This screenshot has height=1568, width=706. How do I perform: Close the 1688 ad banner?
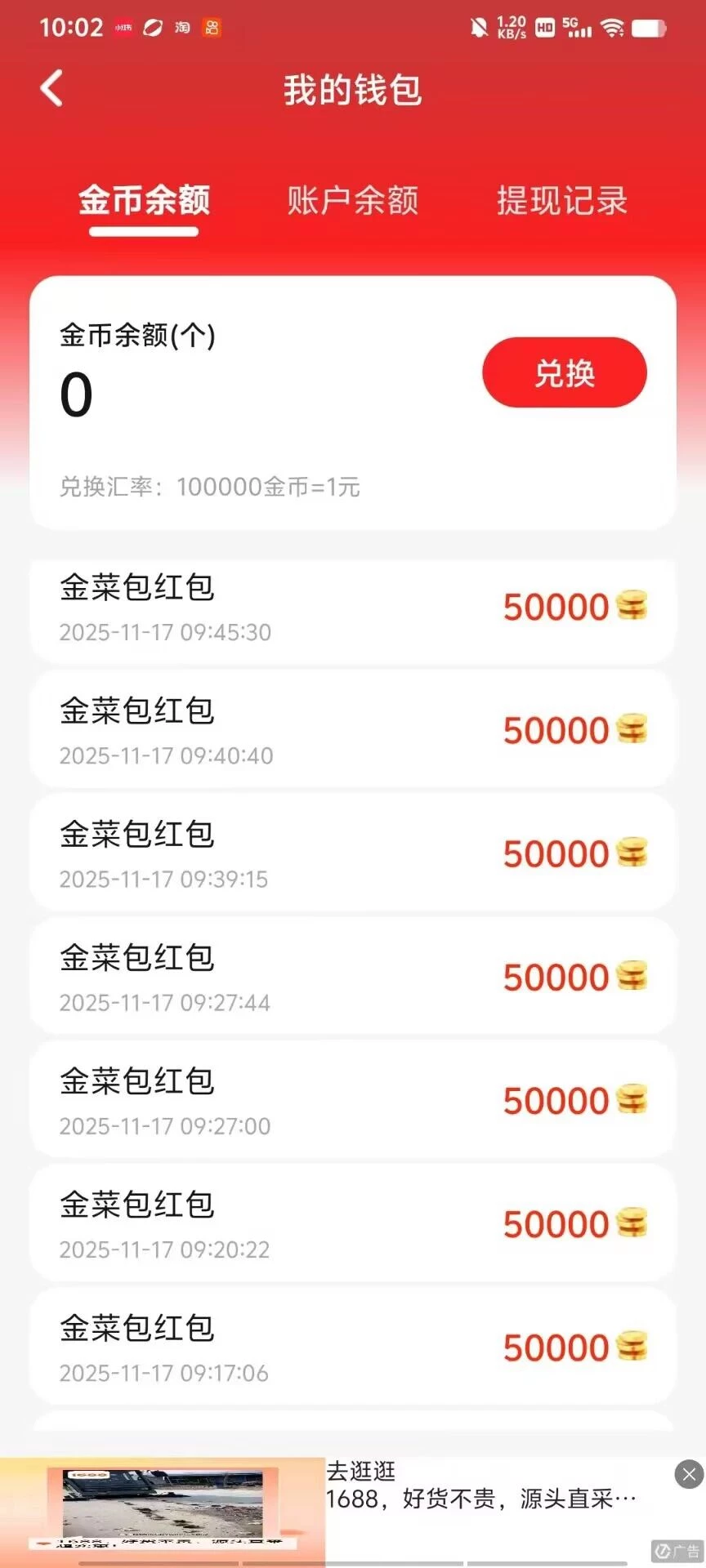[688, 1474]
